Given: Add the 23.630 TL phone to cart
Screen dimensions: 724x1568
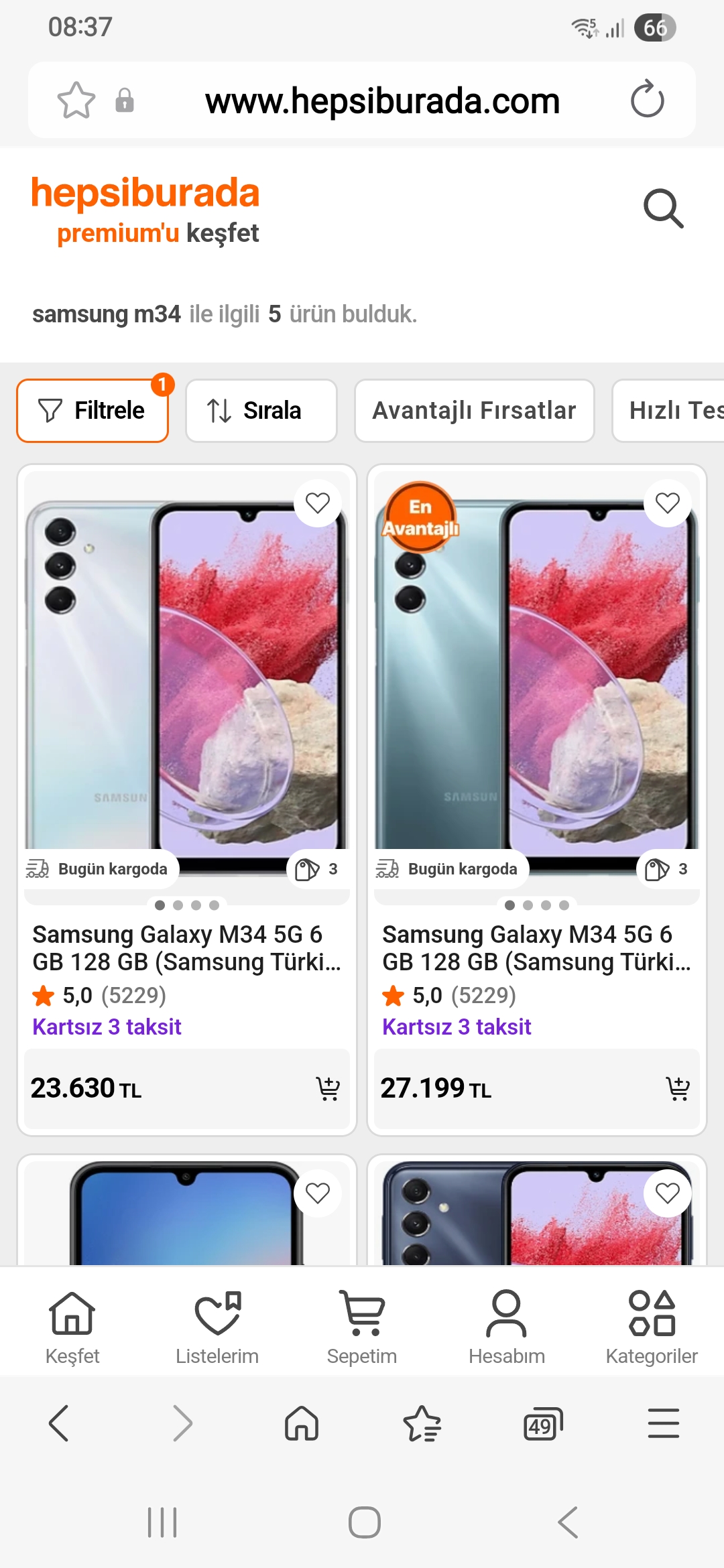Looking at the screenshot, I should pos(328,1088).
